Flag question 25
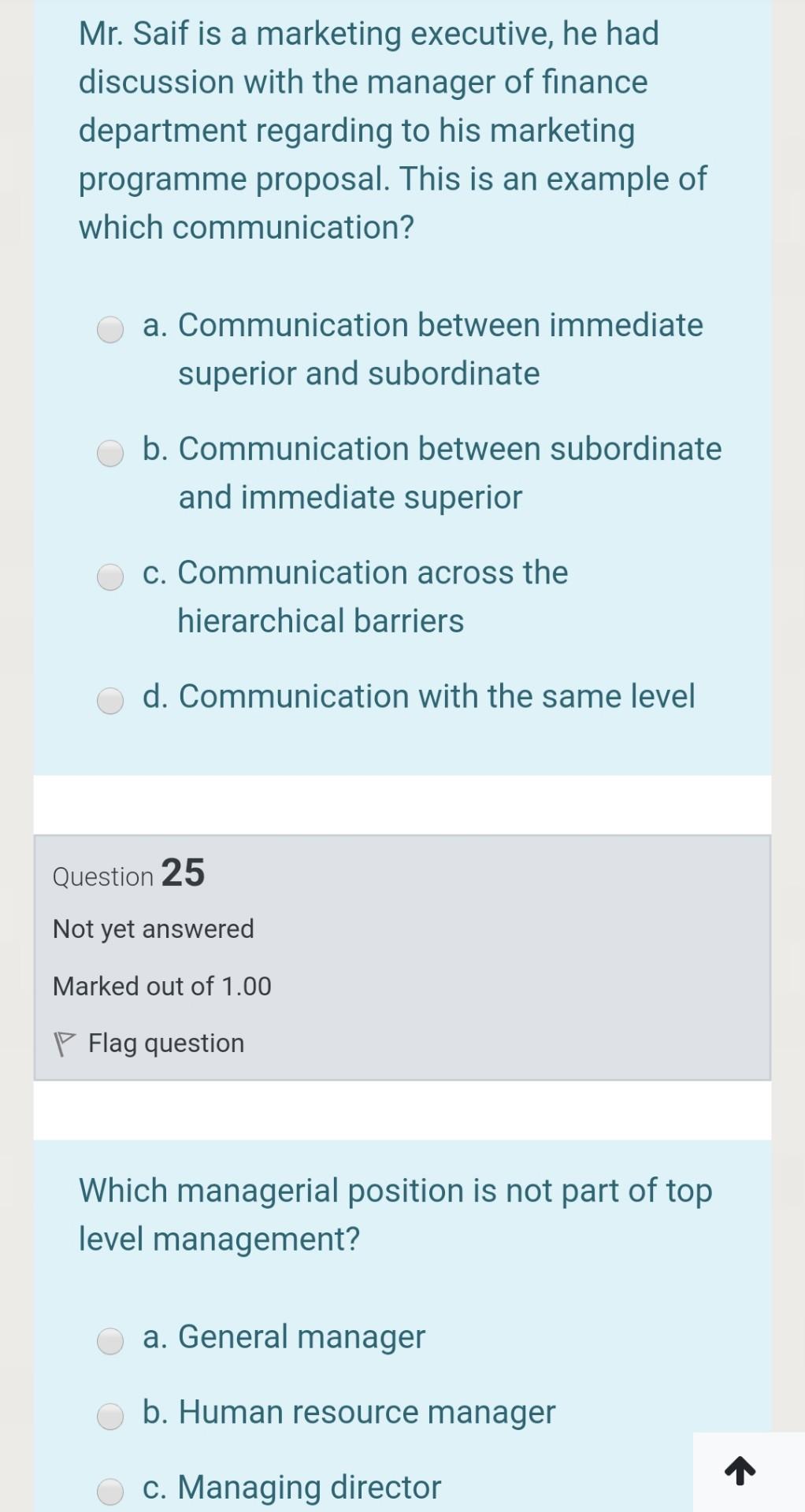This screenshot has height=1512, width=805. click(150, 1043)
